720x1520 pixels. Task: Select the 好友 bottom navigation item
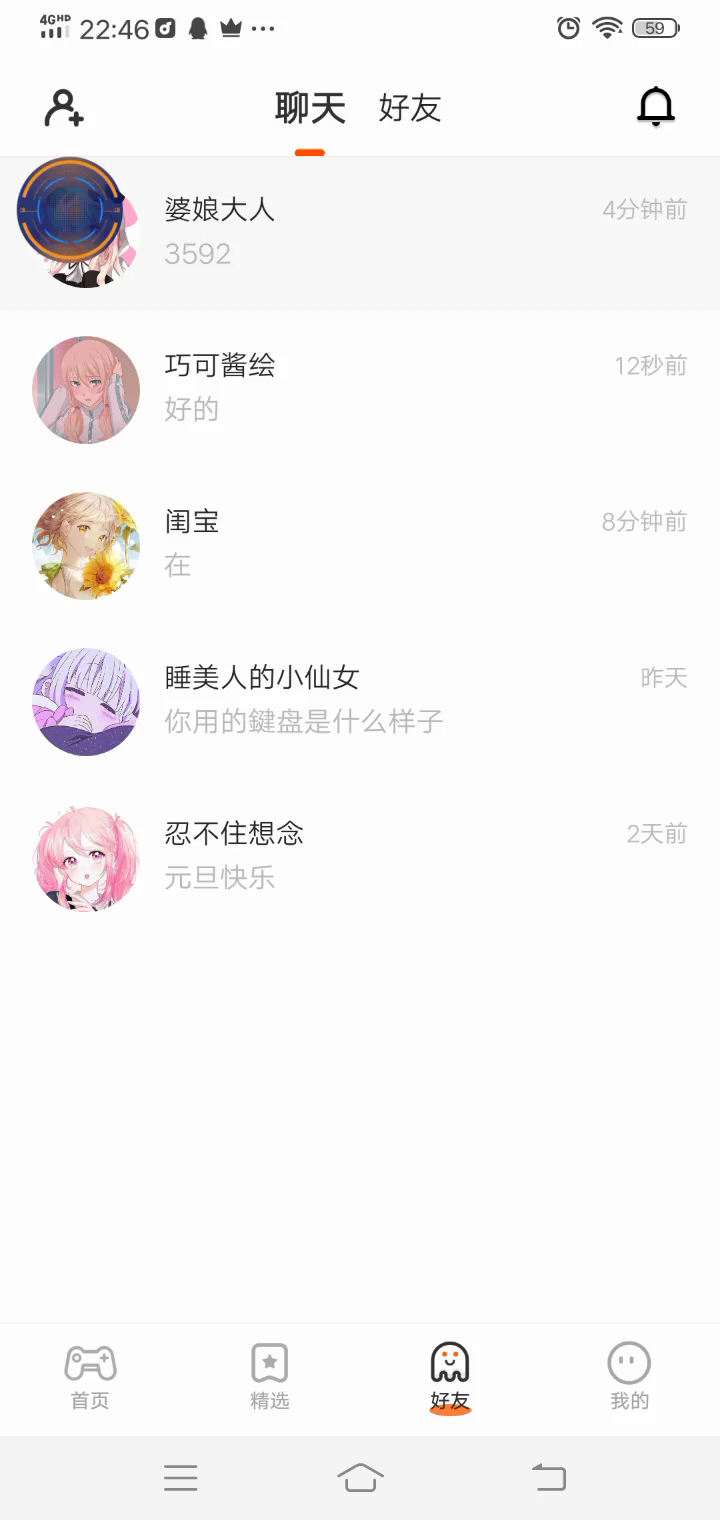tap(450, 1376)
